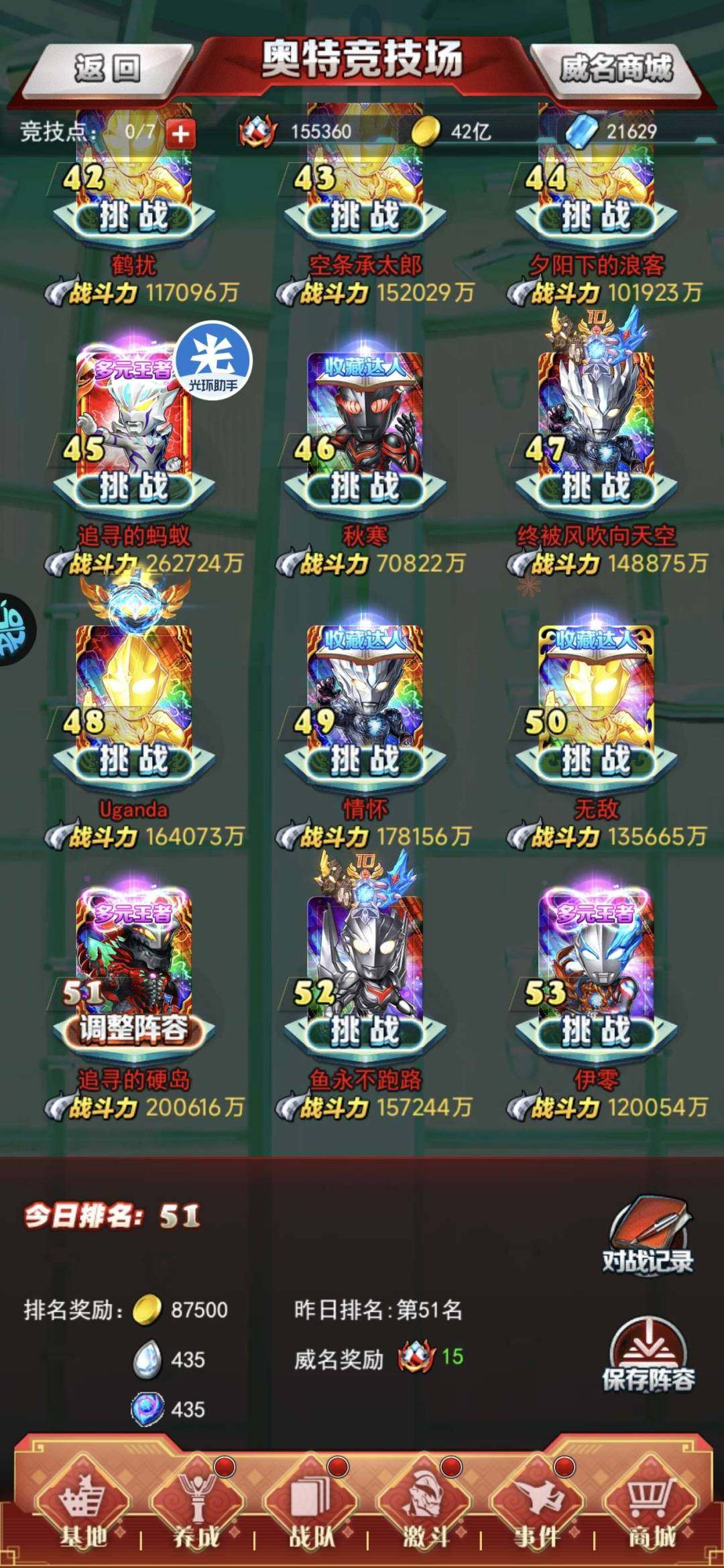The image size is (724, 1568).
Task: Challenge rank 47 player 终被风吹向天空
Action: click(596, 487)
